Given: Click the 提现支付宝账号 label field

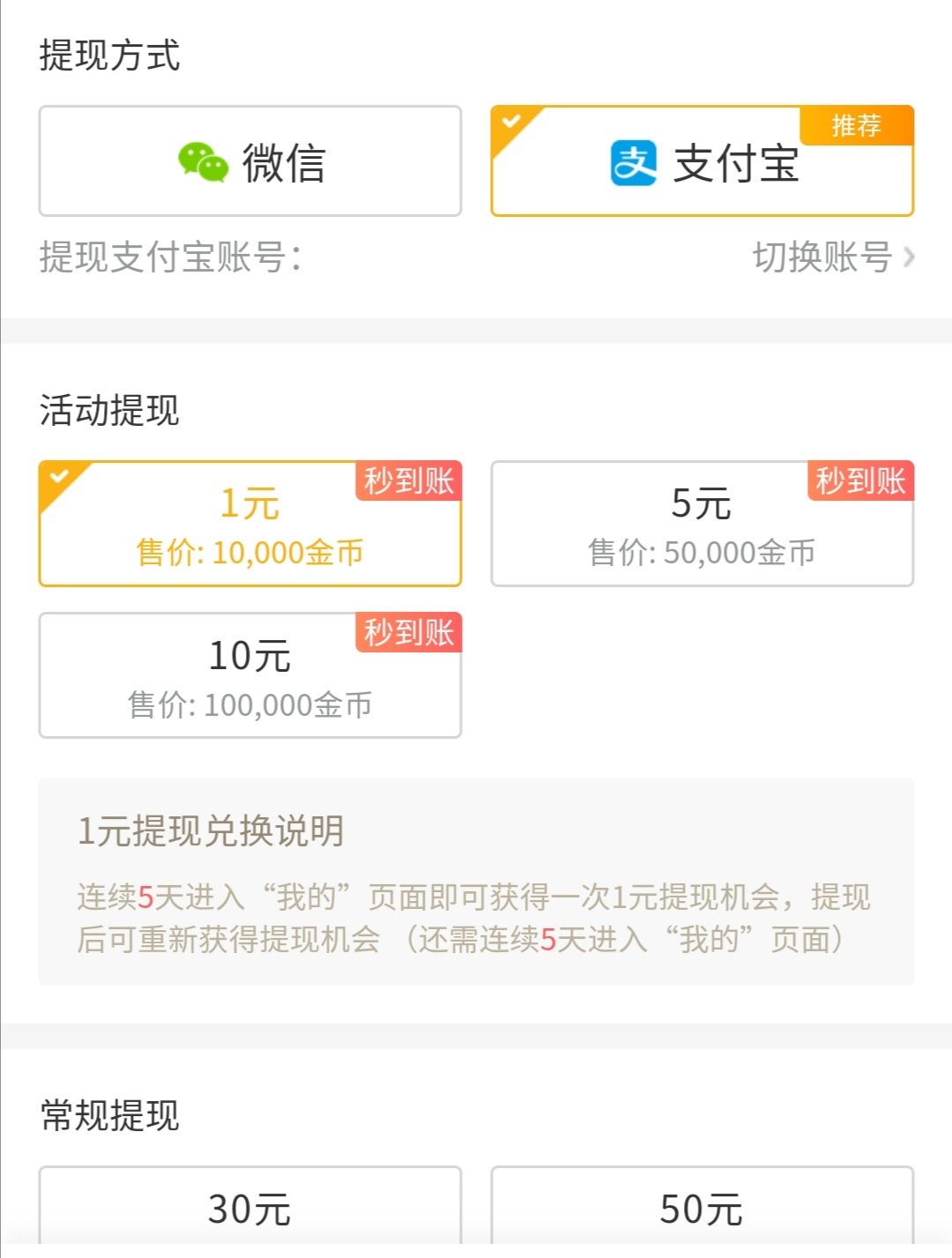Looking at the screenshot, I should (x=174, y=259).
